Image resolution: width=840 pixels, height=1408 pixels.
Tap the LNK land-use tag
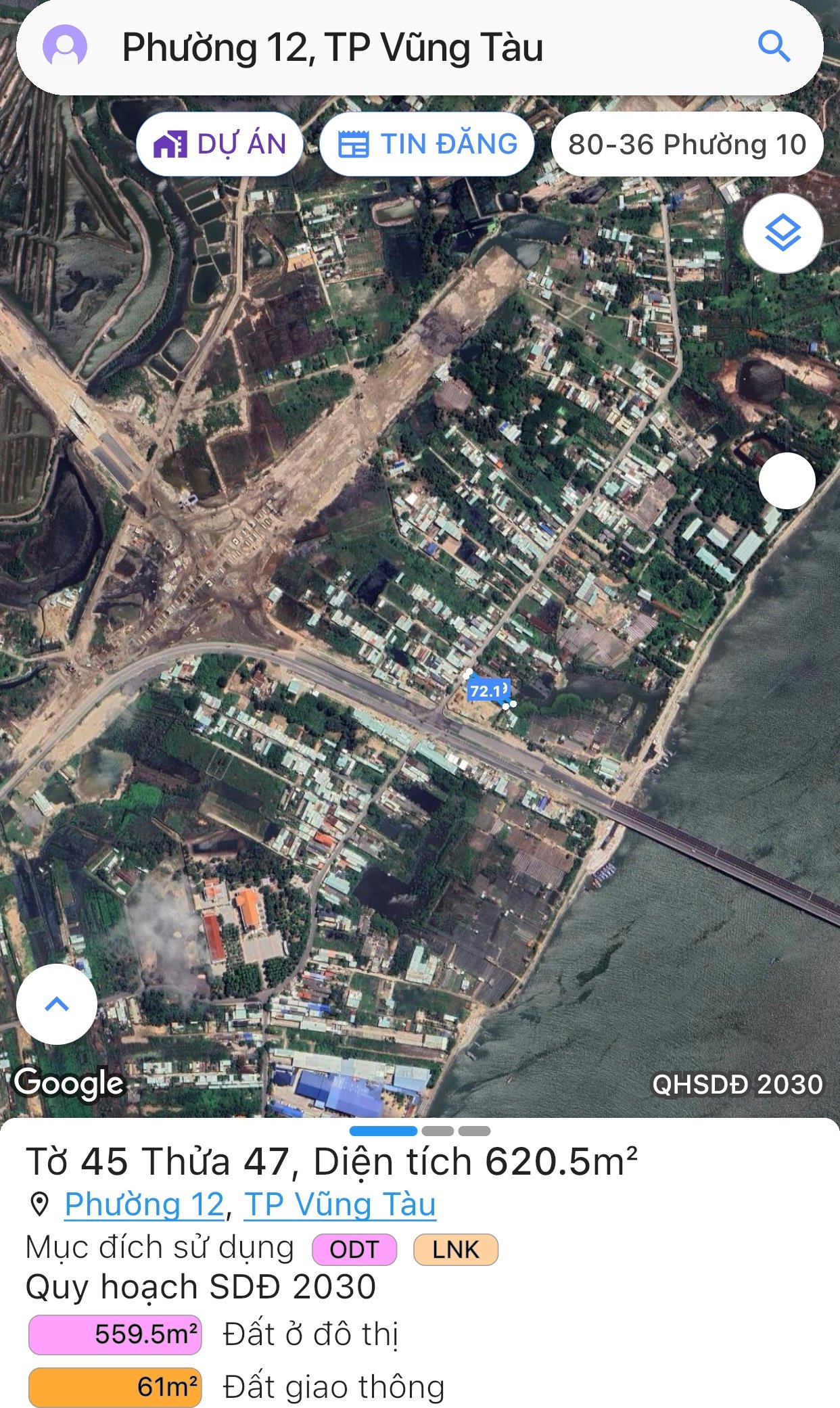pyautogui.click(x=455, y=1249)
